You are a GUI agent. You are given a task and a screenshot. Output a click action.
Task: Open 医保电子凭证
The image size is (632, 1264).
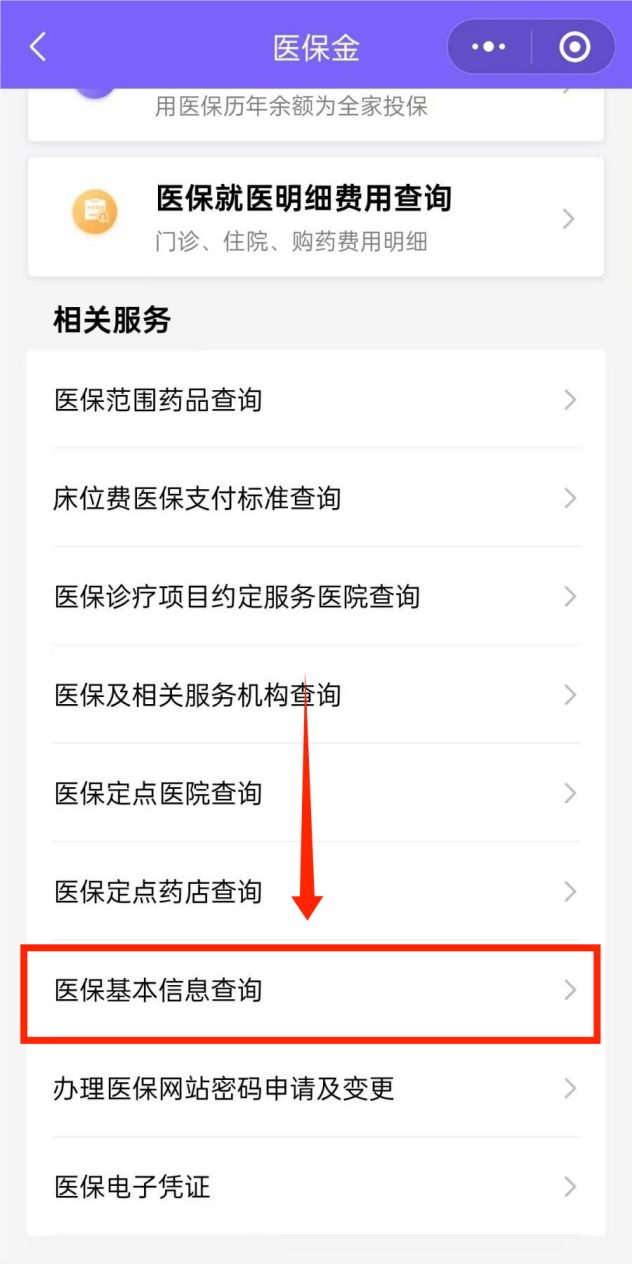point(315,1187)
